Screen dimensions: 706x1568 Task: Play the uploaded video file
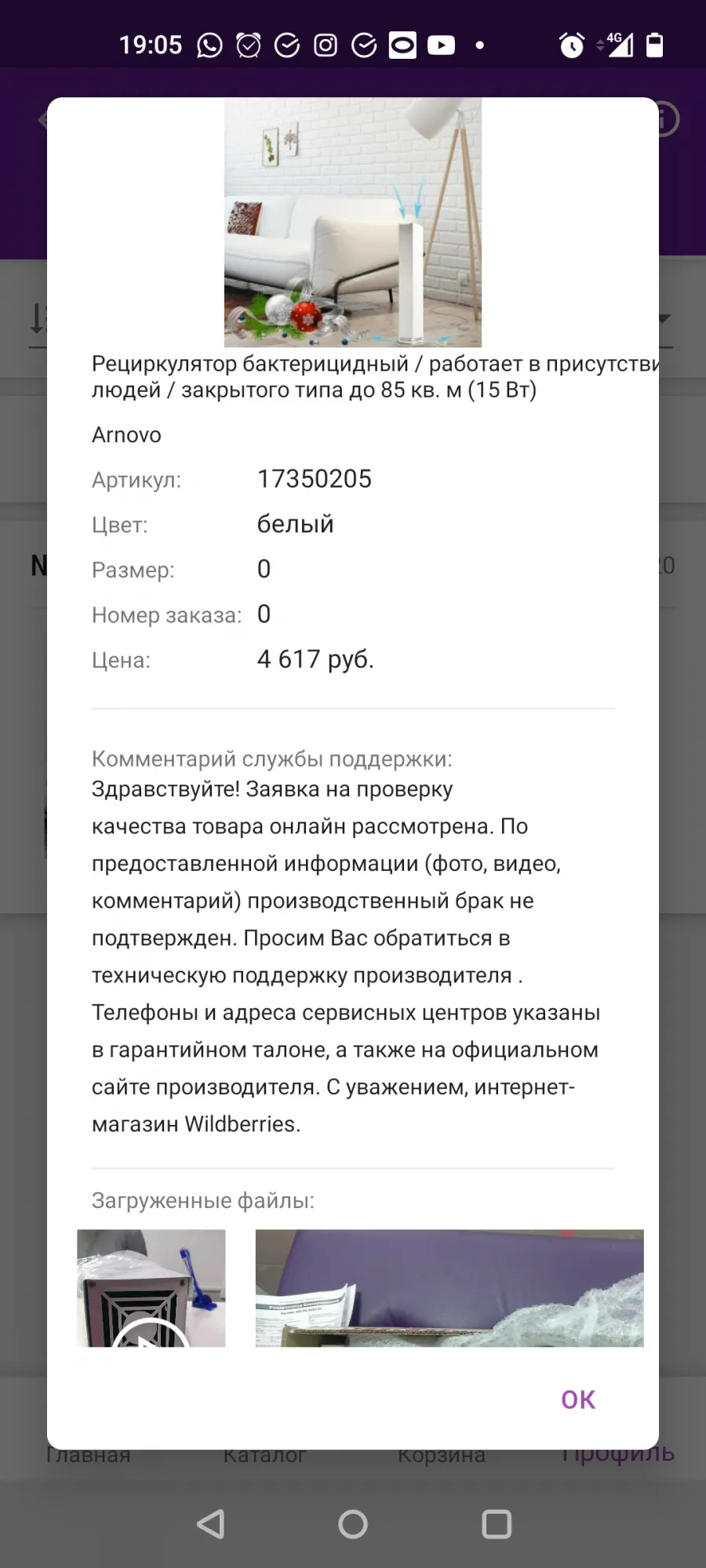click(151, 1288)
